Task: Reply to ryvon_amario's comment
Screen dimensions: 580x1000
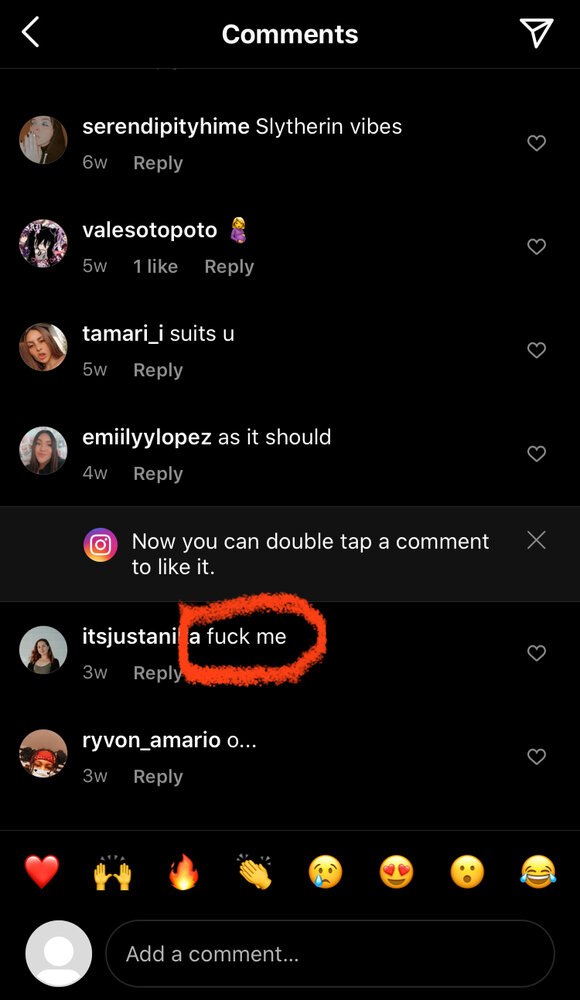Action: click(x=158, y=777)
